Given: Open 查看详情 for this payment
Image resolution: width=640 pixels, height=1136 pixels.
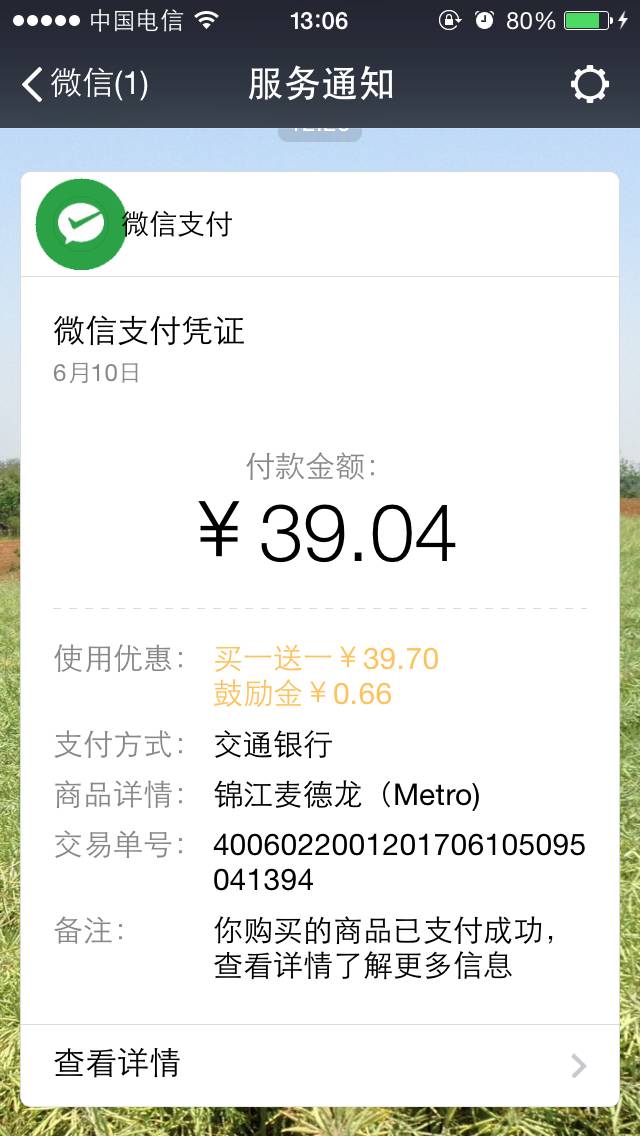Looking at the screenshot, I should point(320,1064).
